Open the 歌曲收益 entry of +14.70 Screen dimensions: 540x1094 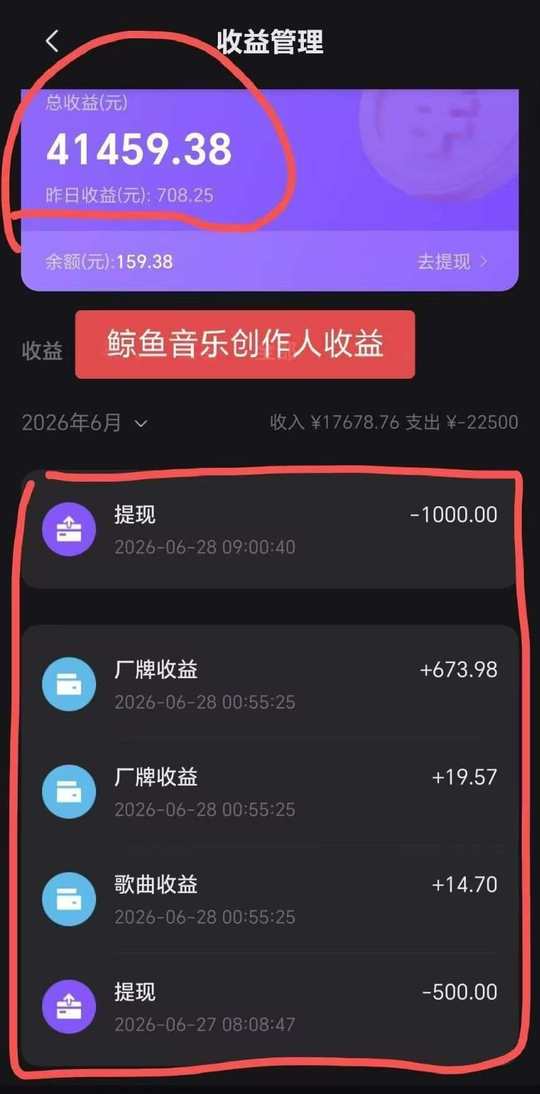pyautogui.click(x=271, y=899)
